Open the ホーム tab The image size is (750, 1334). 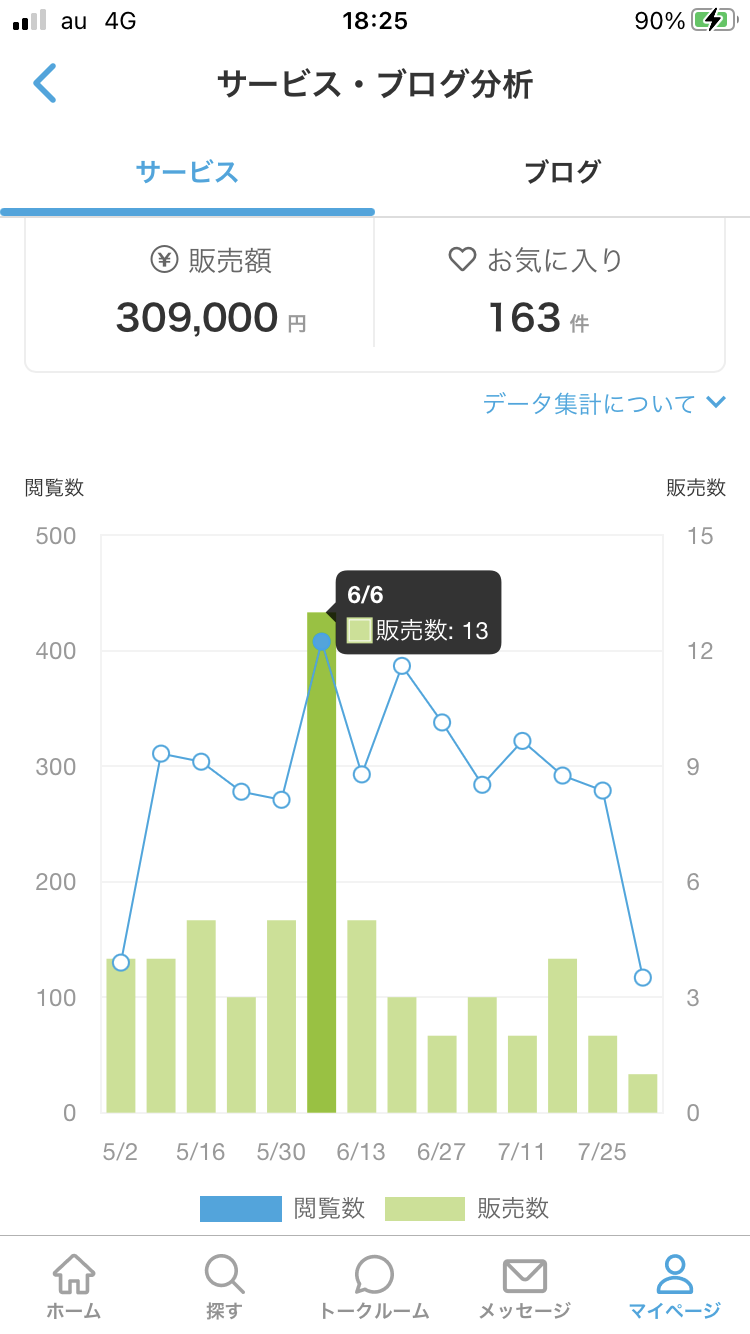74,1287
